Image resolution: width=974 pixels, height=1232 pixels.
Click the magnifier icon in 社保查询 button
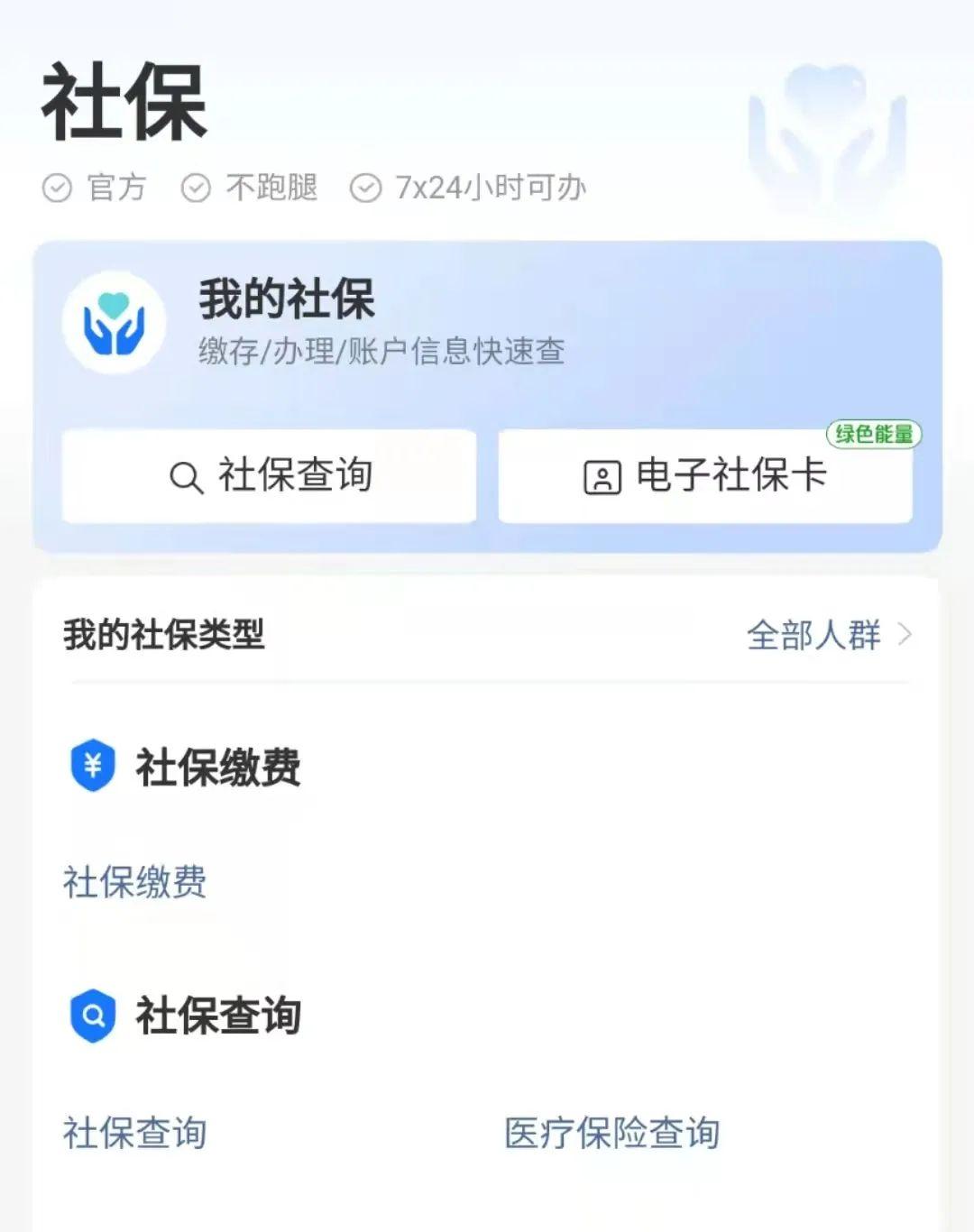click(187, 477)
